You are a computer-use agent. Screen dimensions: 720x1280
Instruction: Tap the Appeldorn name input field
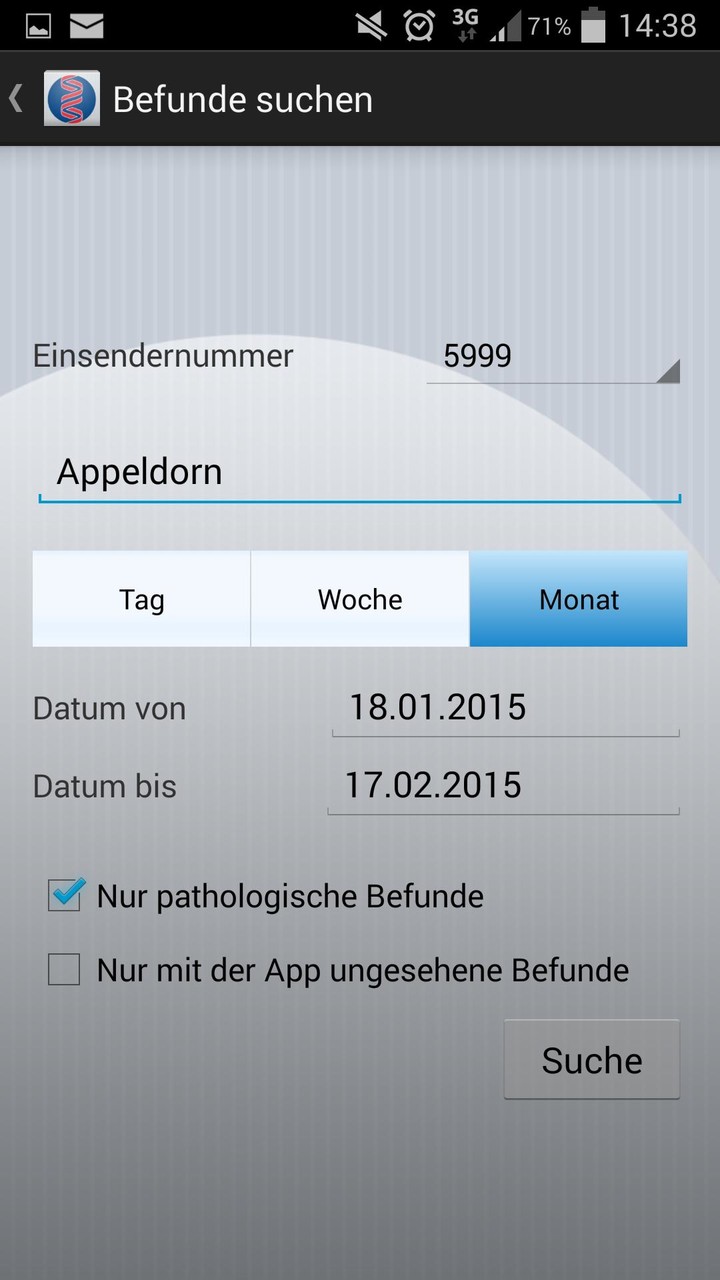pyautogui.click(x=360, y=471)
